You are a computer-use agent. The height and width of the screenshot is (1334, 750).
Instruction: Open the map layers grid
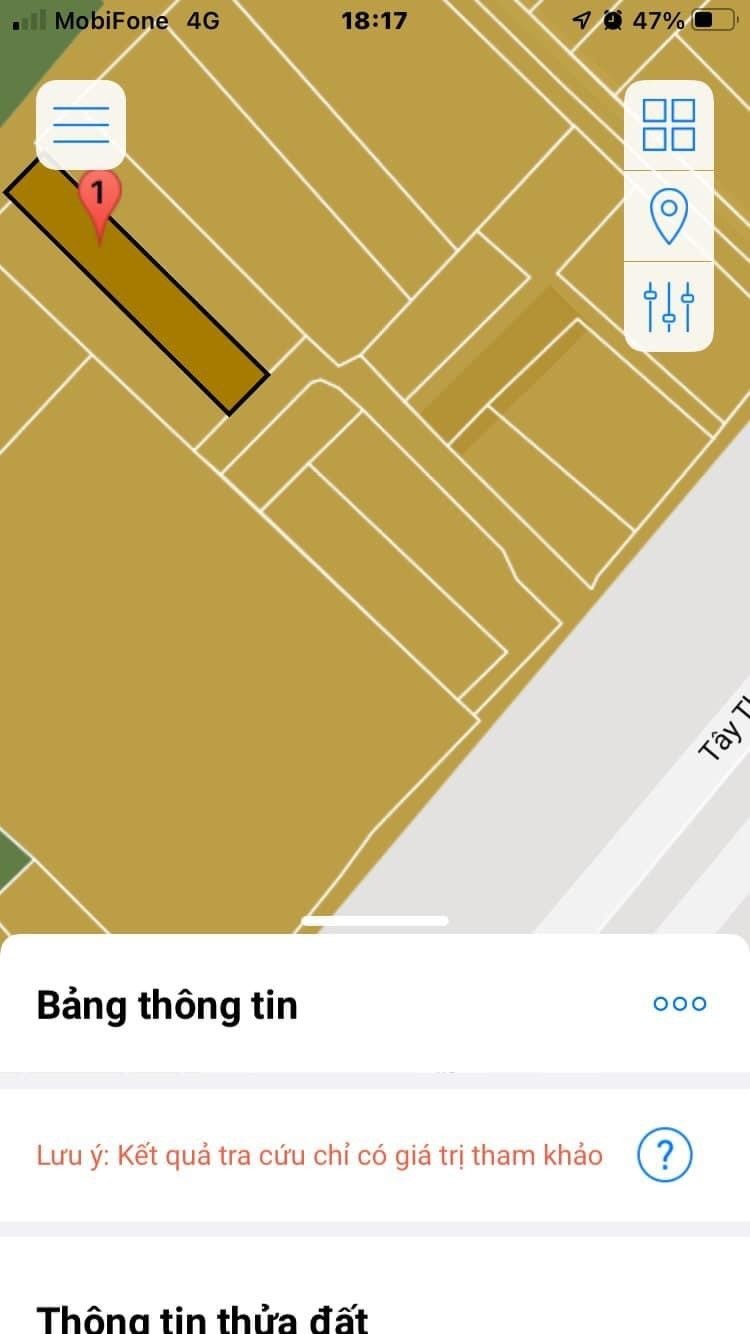click(668, 125)
